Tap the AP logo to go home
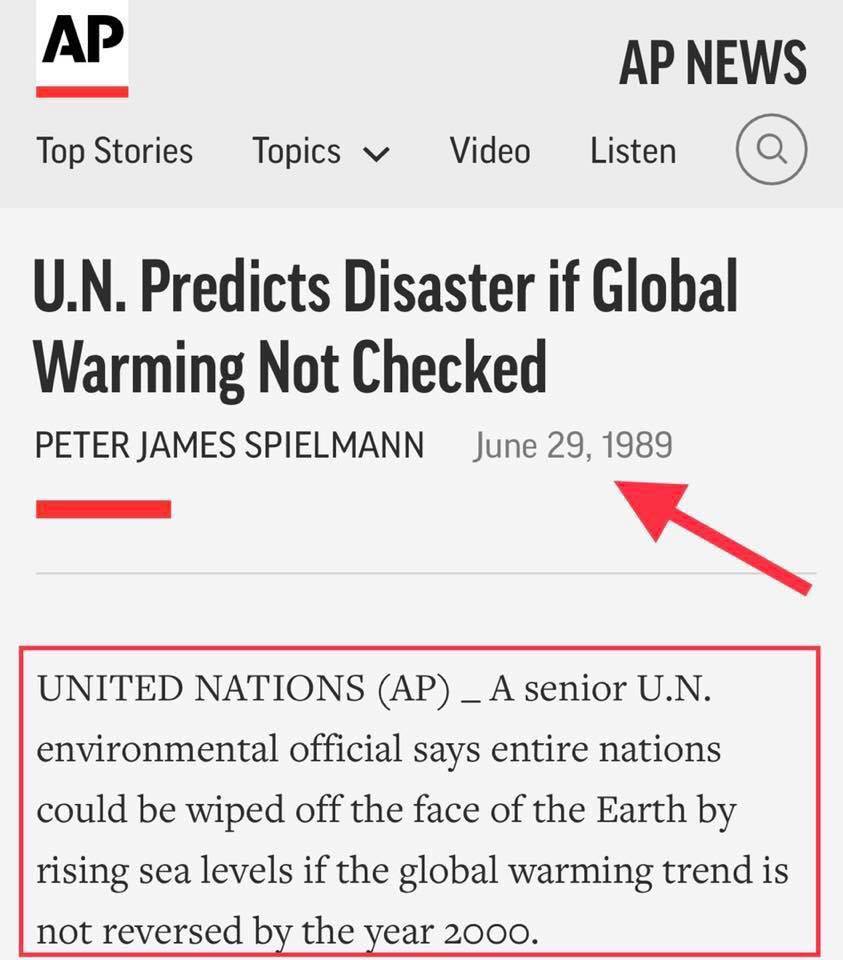The image size is (843, 960). tap(82, 47)
